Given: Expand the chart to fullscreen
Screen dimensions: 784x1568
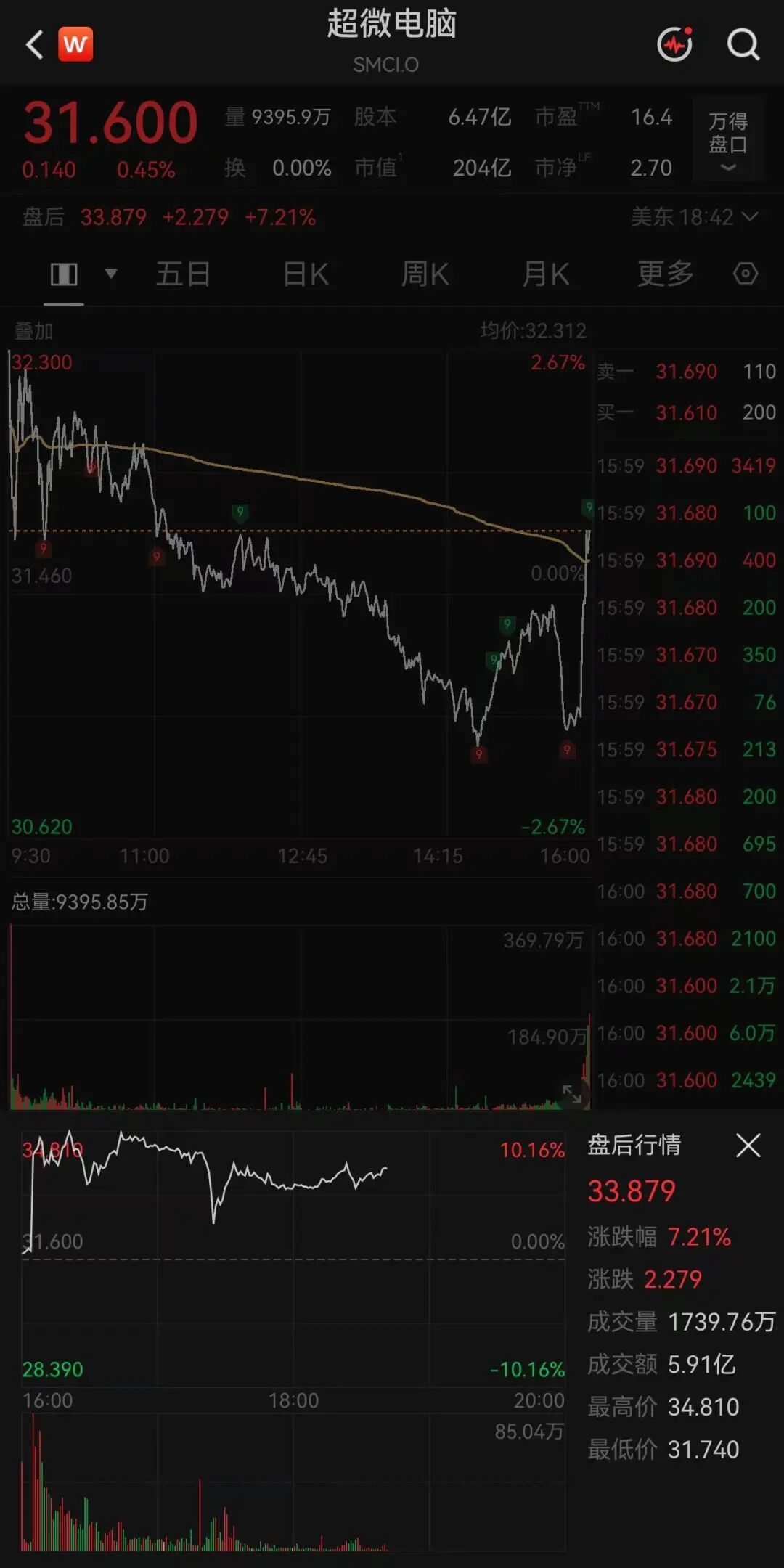Looking at the screenshot, I should tap(572, 1094).
